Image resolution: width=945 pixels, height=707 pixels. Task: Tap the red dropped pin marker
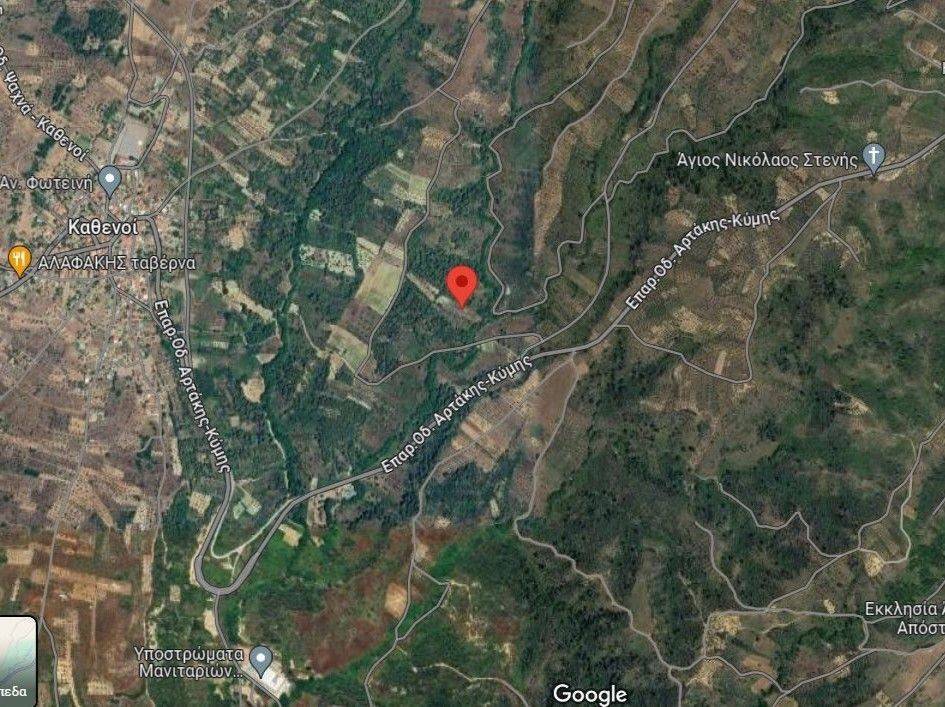460,284
